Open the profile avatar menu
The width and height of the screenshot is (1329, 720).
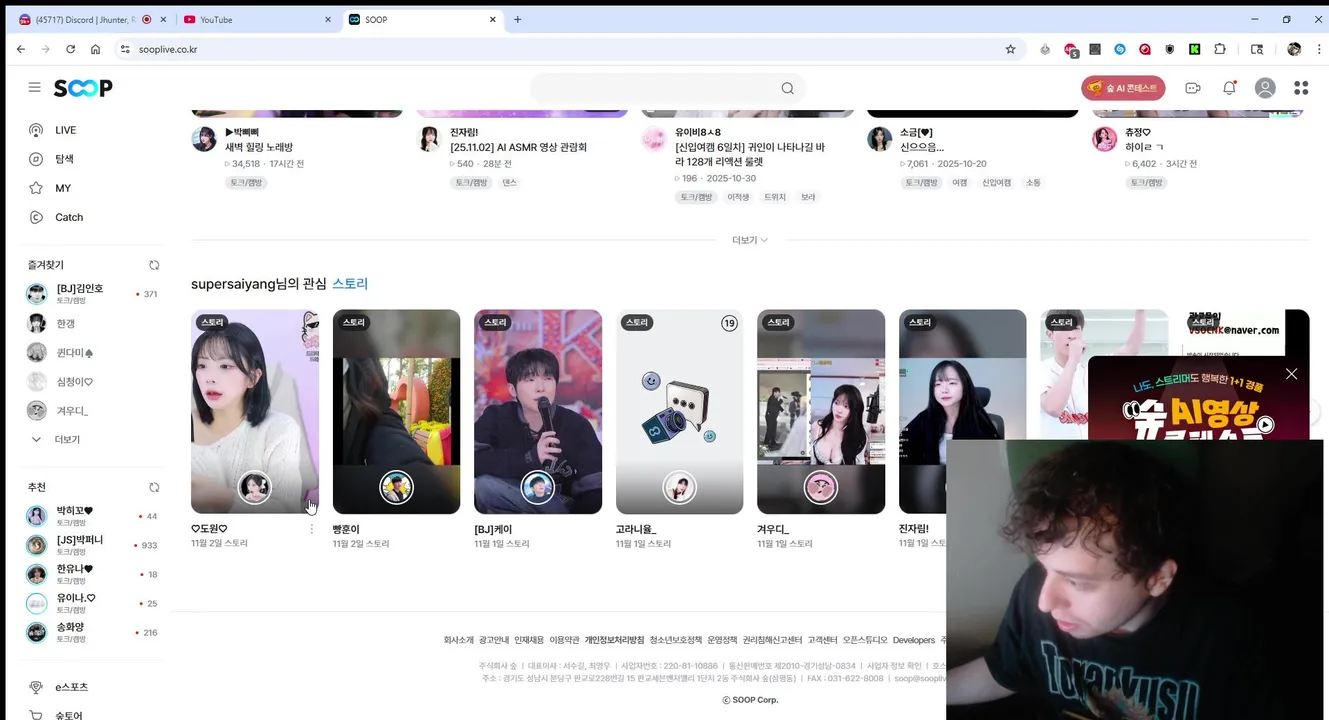coord(1265,88)
